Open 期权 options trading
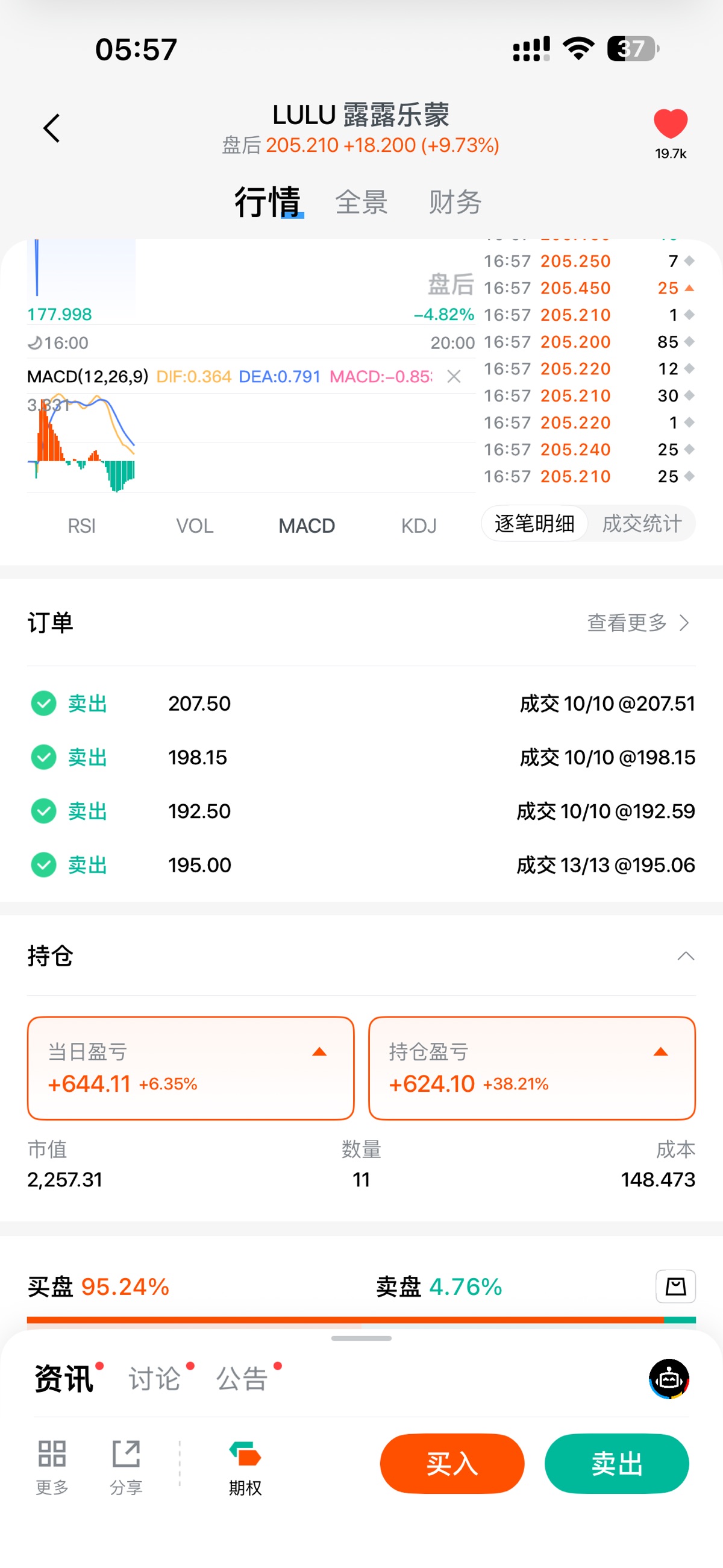 tap(245, 1467)
